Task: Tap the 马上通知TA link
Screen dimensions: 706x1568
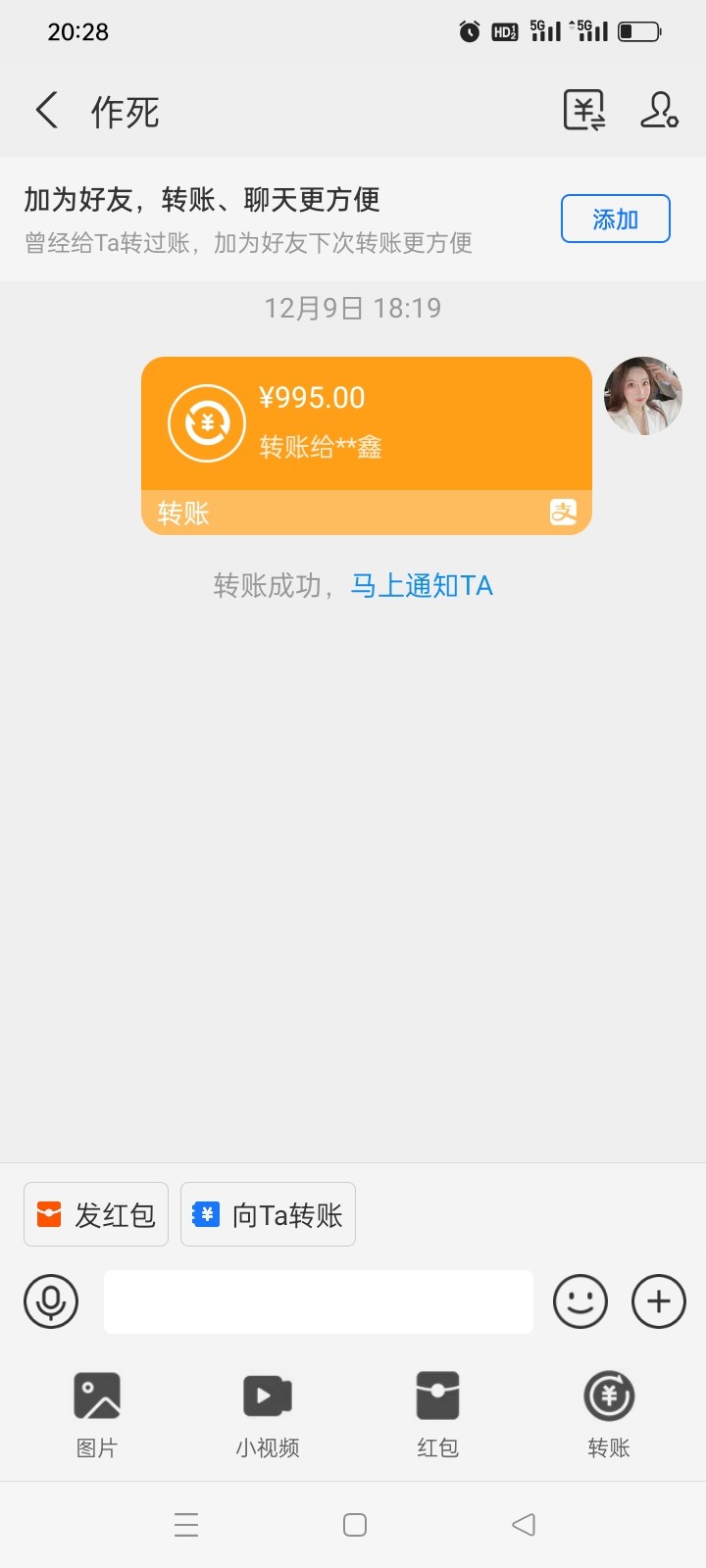Action: point(422,586)
